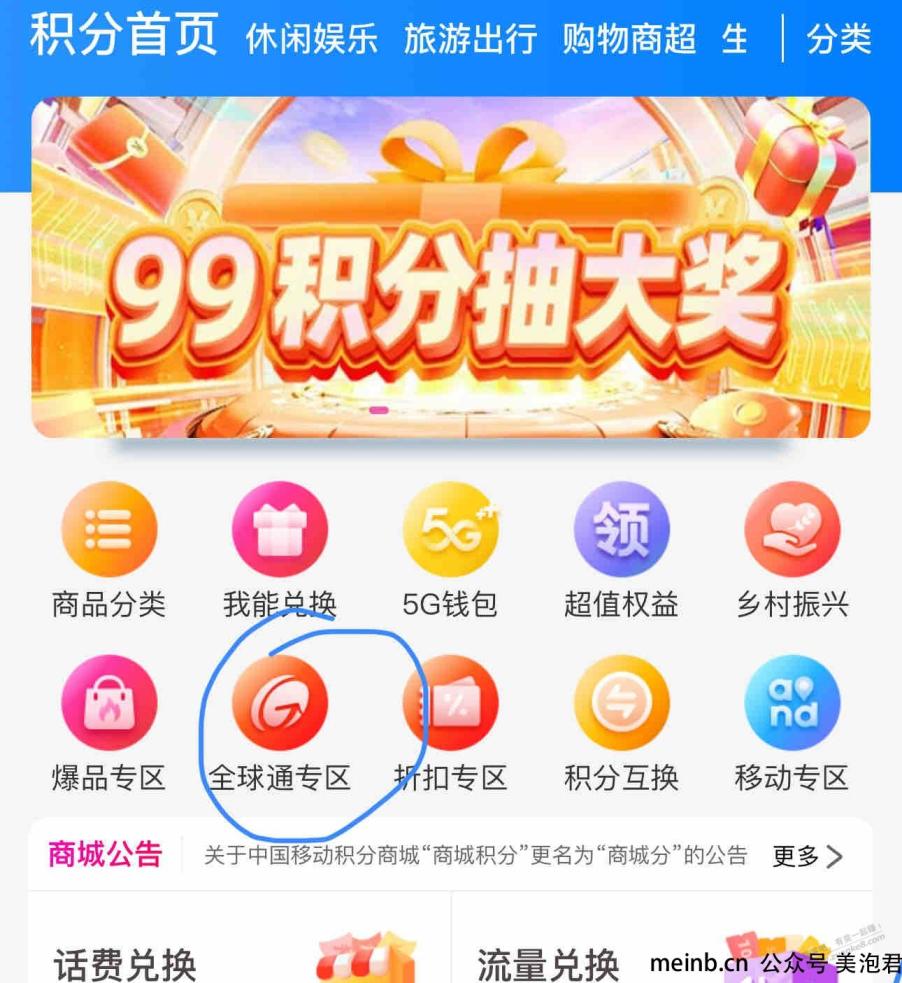Read the 商城分 renaming announcement

[x=475, y=856]
